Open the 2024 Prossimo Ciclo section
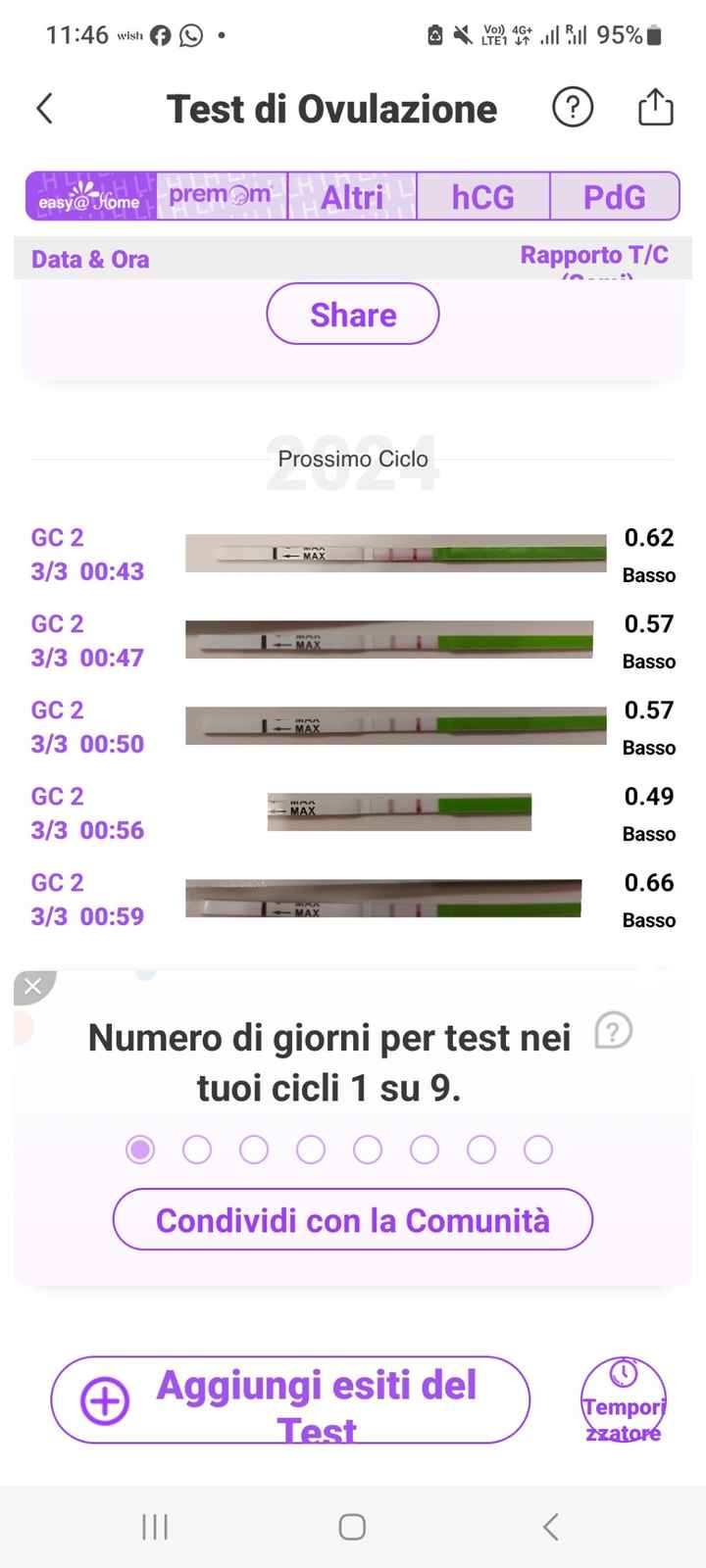 coord(352,459)
